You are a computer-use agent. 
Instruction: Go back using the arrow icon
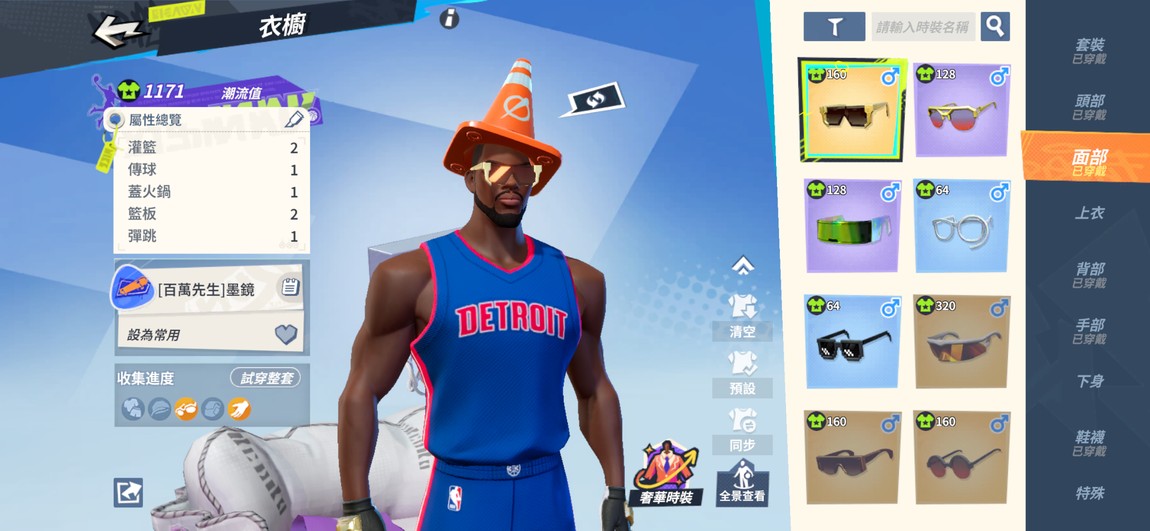118,30
